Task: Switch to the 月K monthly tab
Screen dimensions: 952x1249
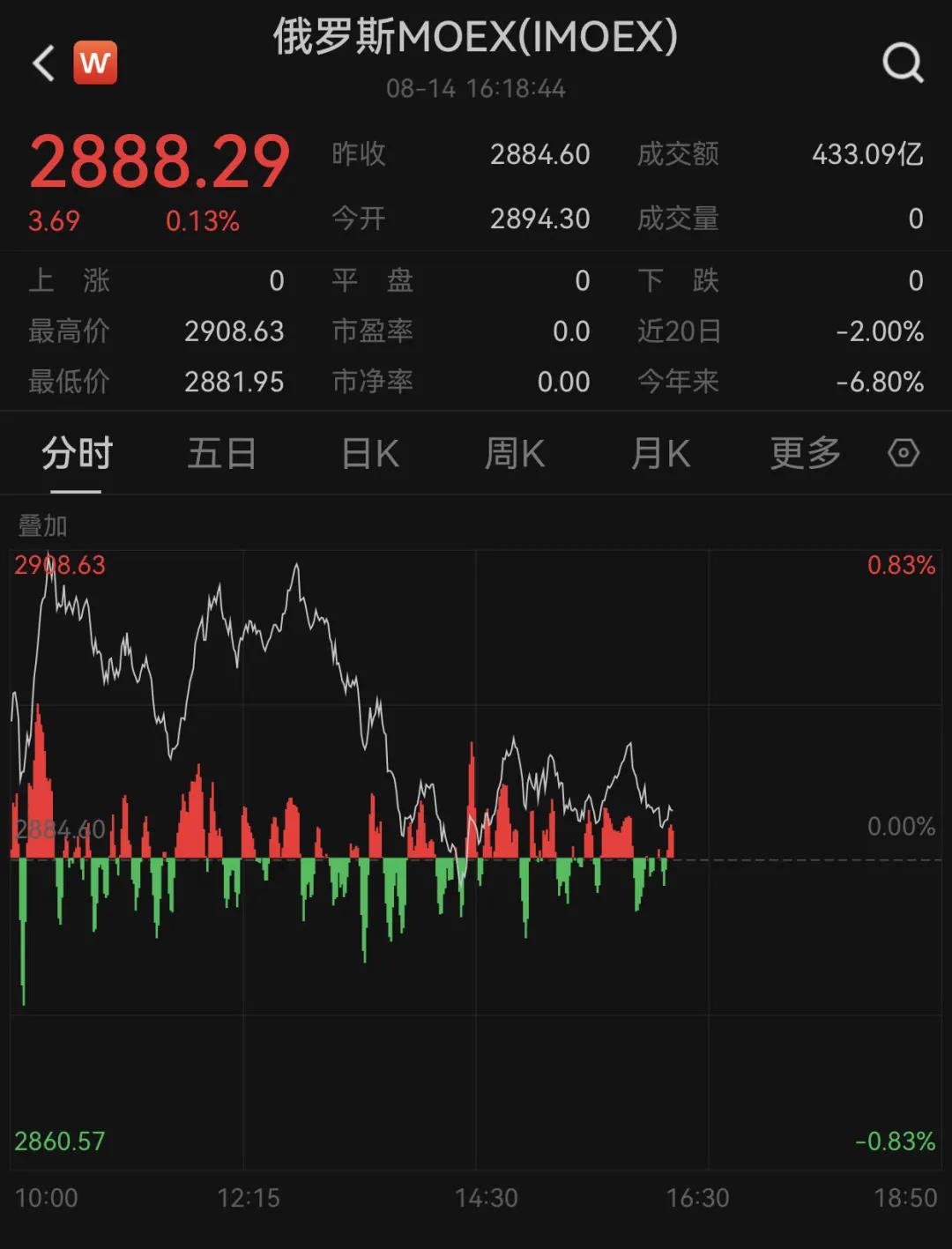Action: click(x=658, y=453)
